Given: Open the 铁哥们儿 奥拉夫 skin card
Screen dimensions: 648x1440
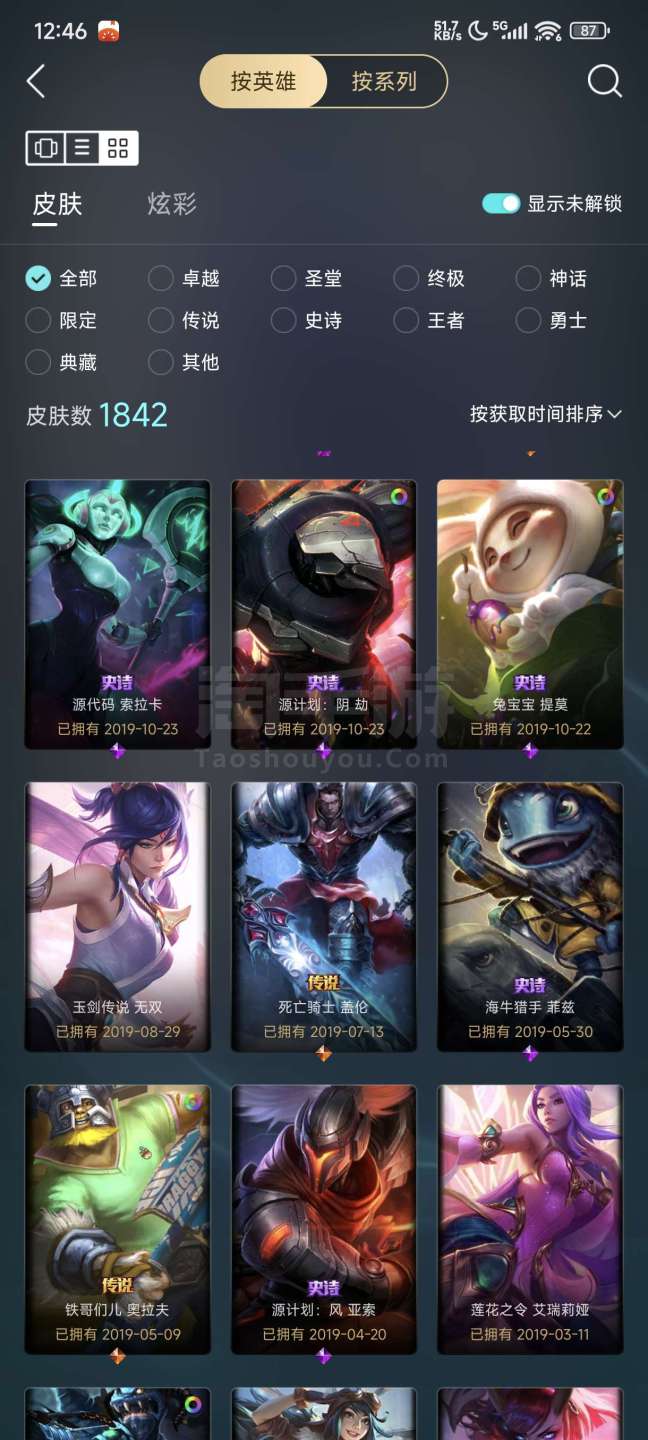Looking at the screenshot, I should (118, 1219).
